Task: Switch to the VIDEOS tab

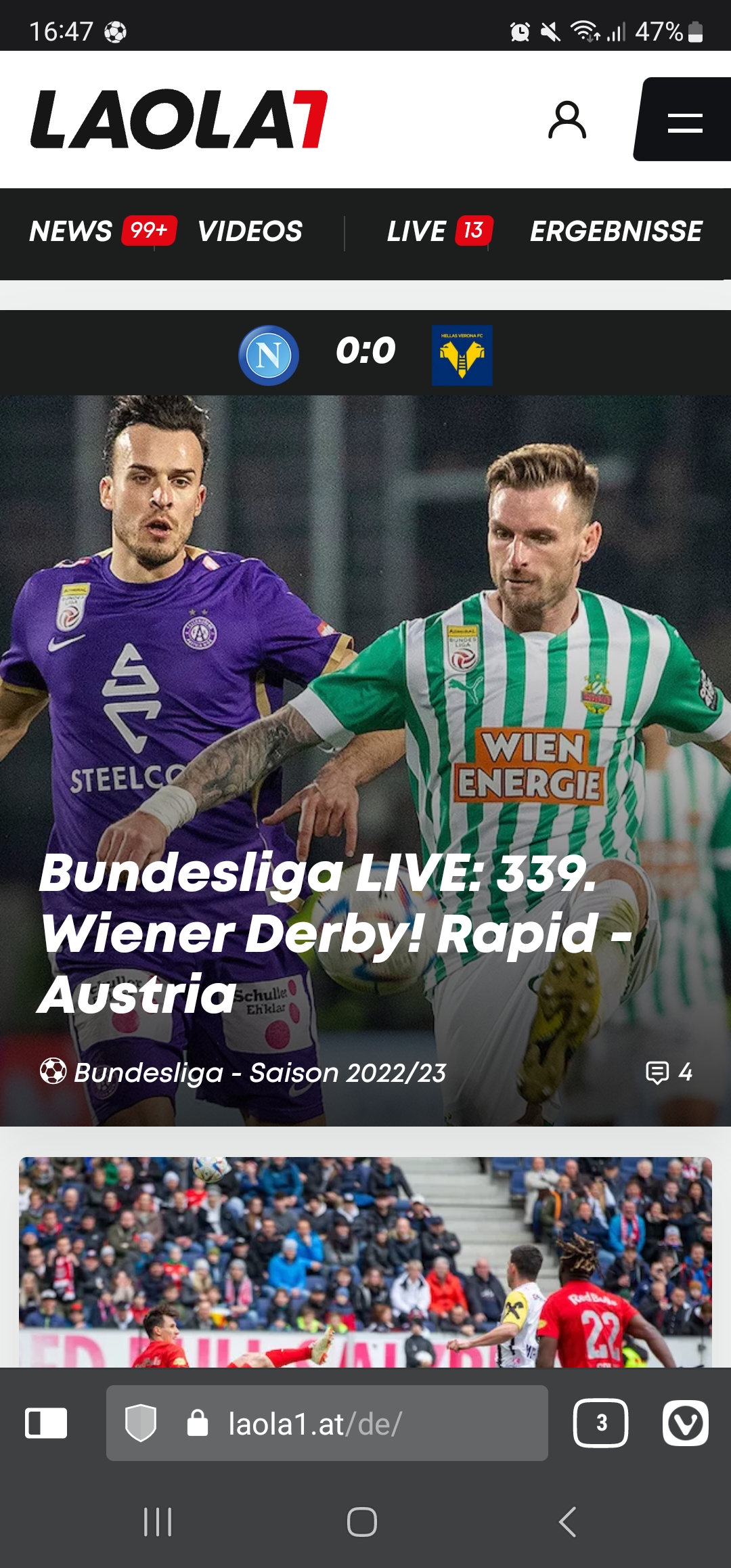Action: click(x=250, y=232)
